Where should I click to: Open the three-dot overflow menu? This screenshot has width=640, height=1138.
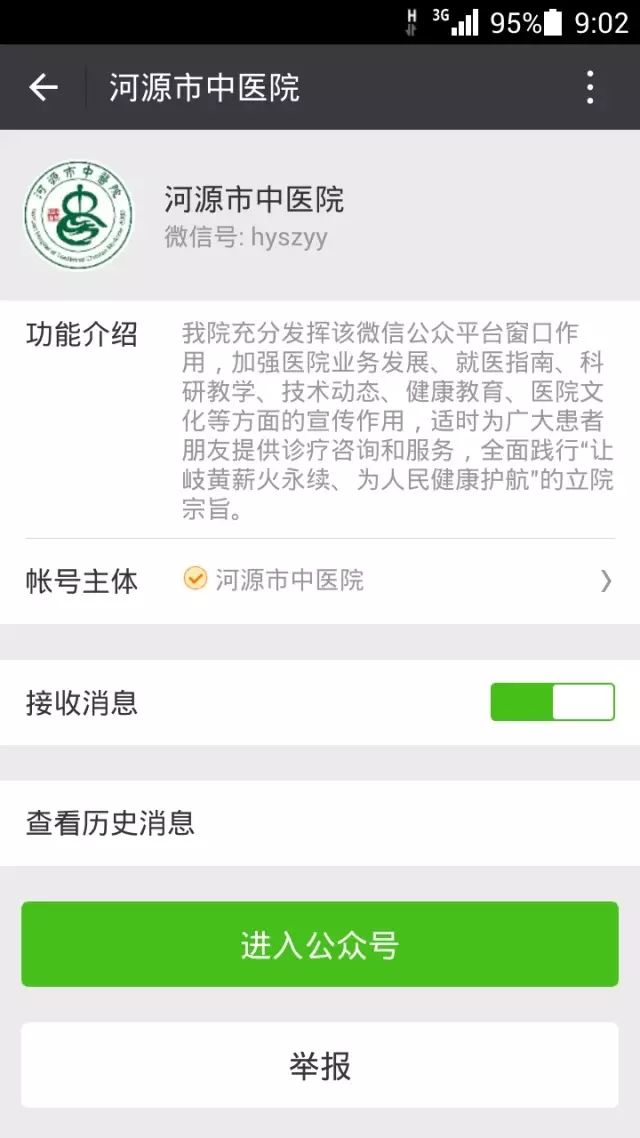590,88
